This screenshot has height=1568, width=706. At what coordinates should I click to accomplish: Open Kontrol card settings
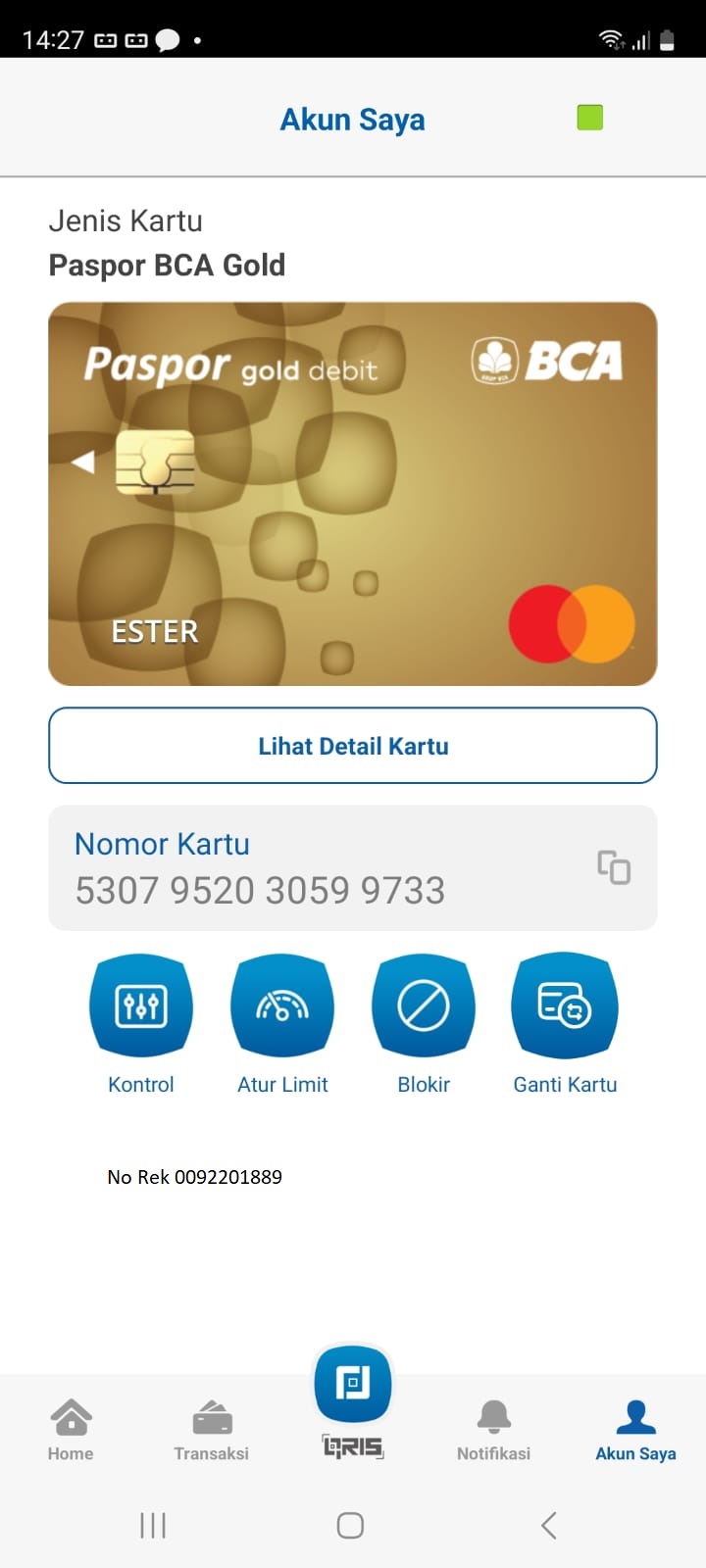click(141, 1006)
